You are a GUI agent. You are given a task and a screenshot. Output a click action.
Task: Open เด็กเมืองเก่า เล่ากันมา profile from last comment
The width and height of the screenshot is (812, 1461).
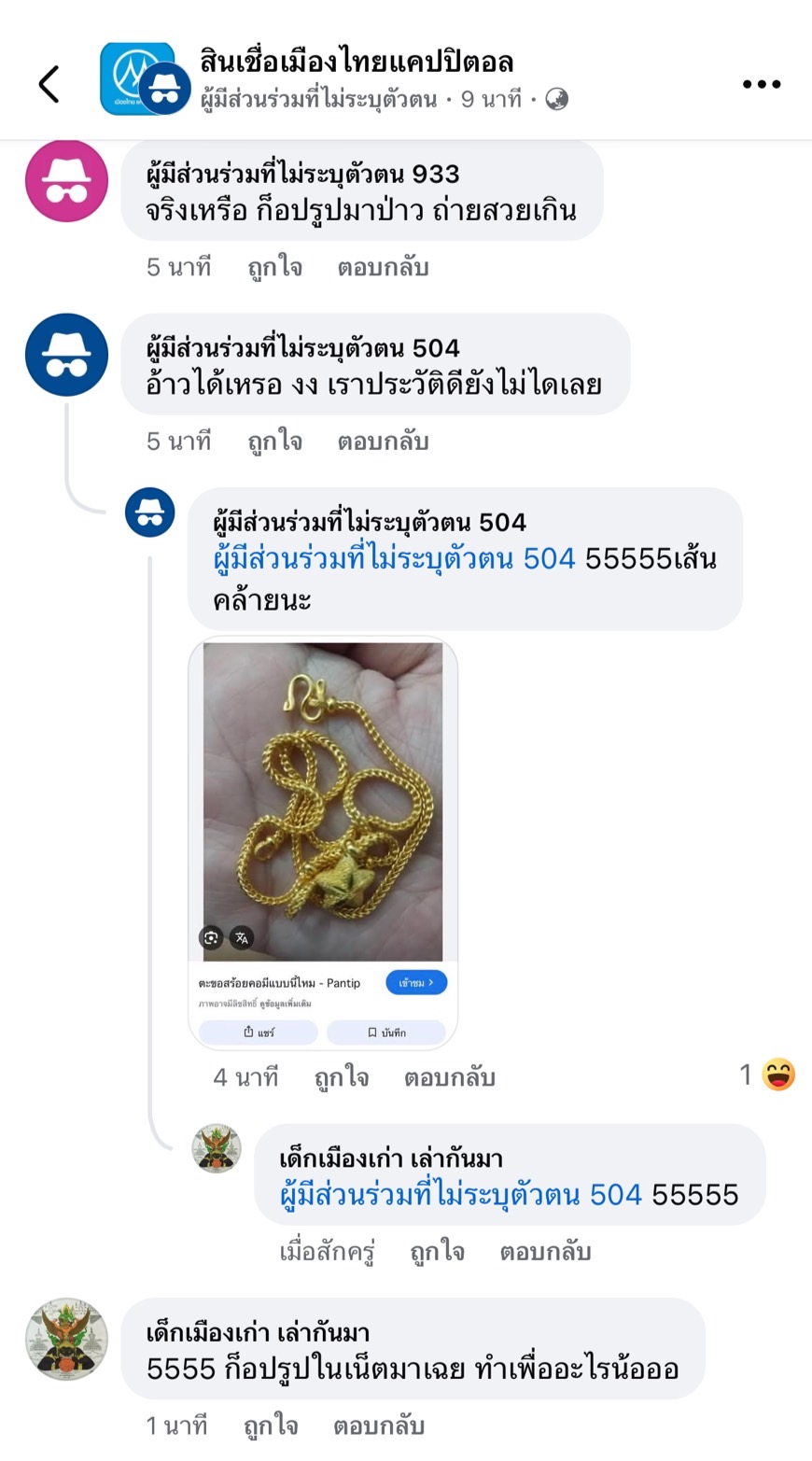(x=258, y=1333)
